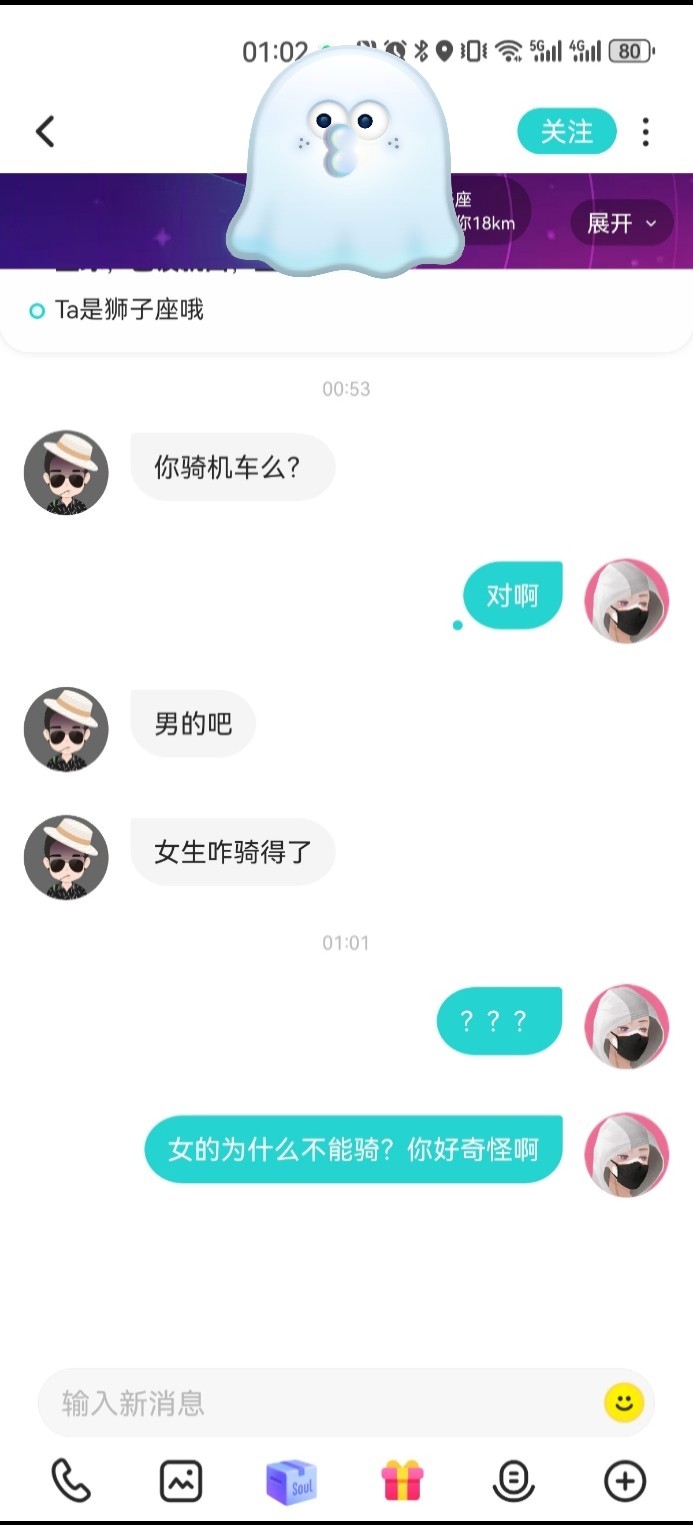Open the Soul box icon
This screenshot has width=693, height=1525.
[291, 1481]
